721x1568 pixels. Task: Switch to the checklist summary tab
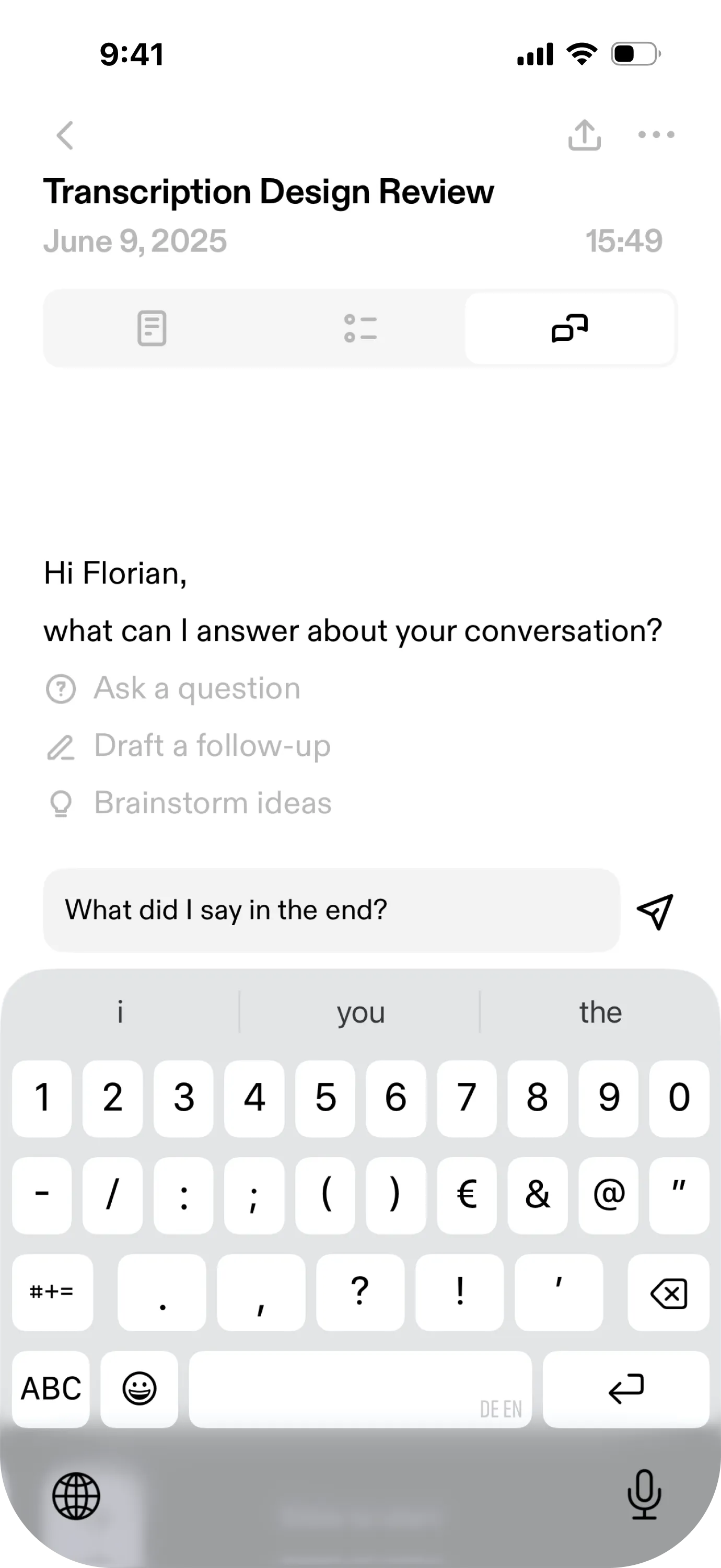coord(360,328)
